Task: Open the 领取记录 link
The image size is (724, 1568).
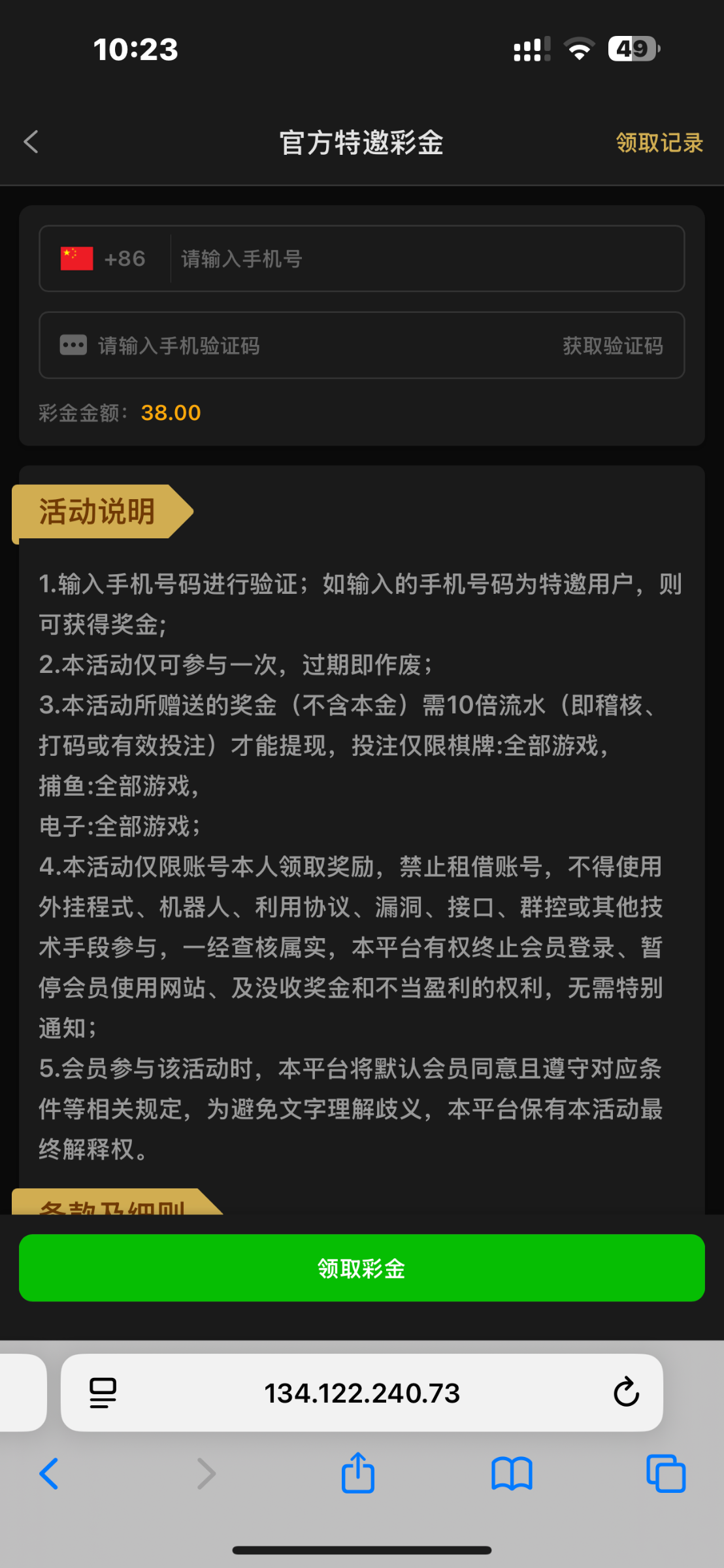Action: [659, 142]
